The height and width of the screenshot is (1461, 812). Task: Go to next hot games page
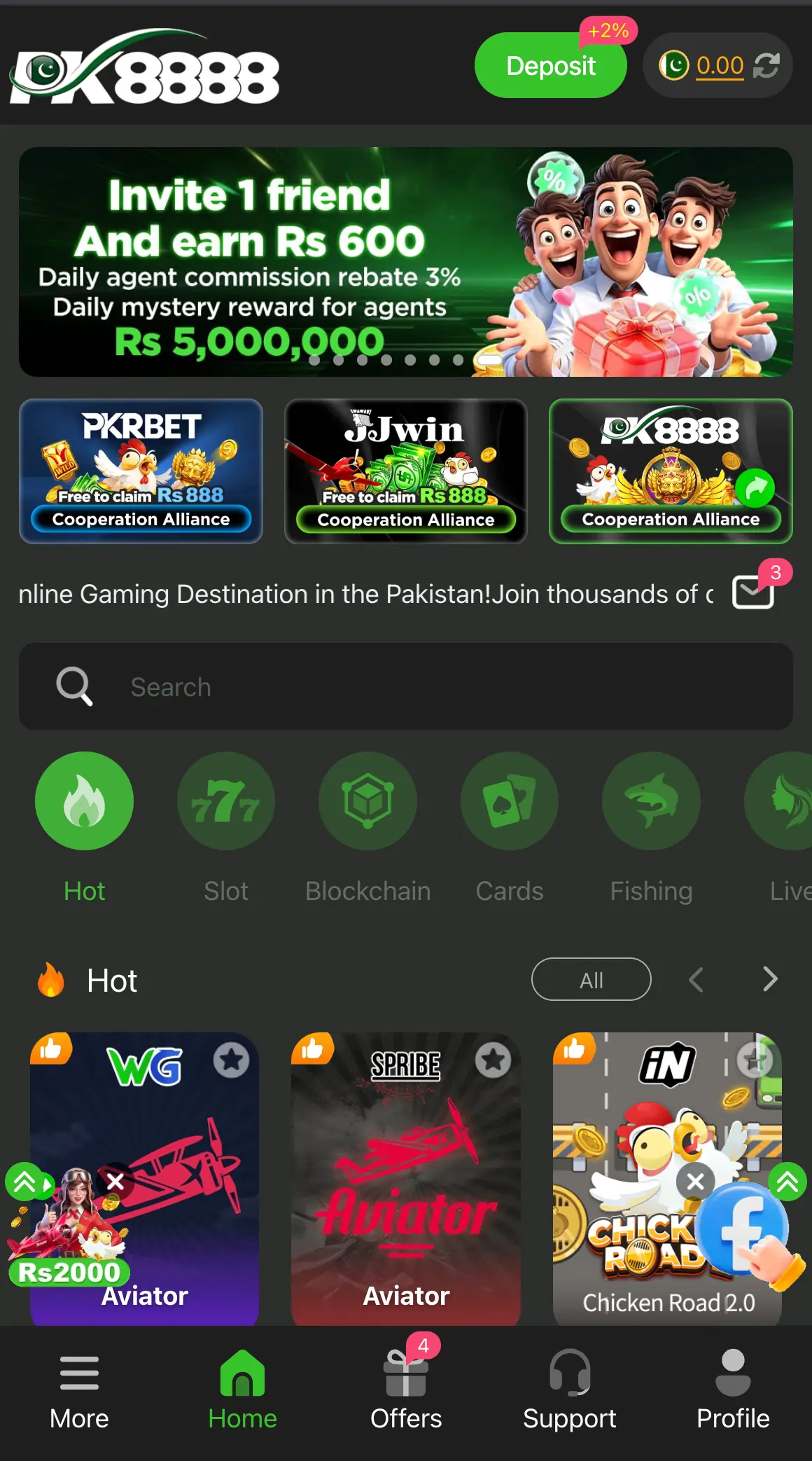770,979
